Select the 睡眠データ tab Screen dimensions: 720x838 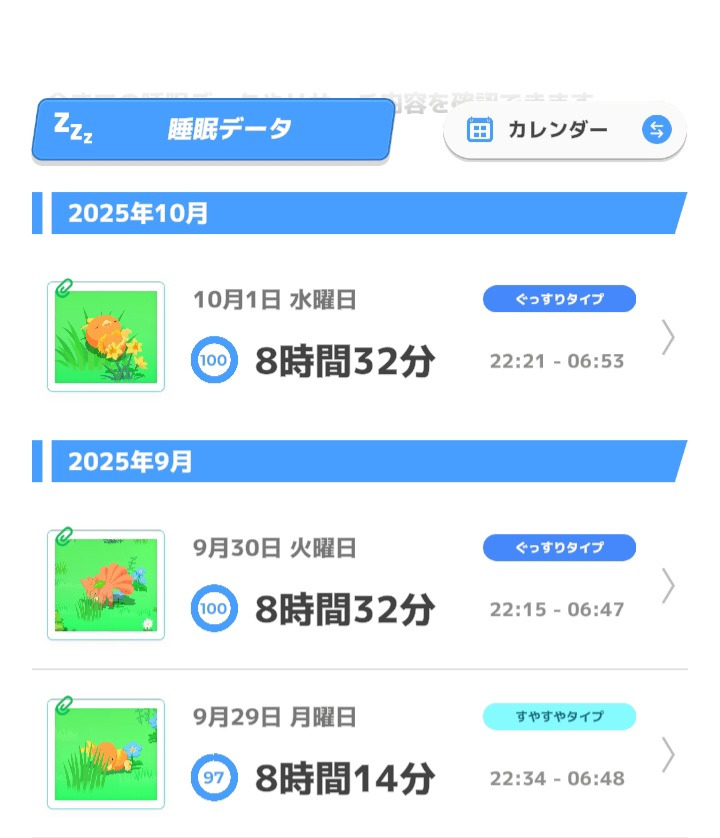pyautogui.click(x=213, y=129)
